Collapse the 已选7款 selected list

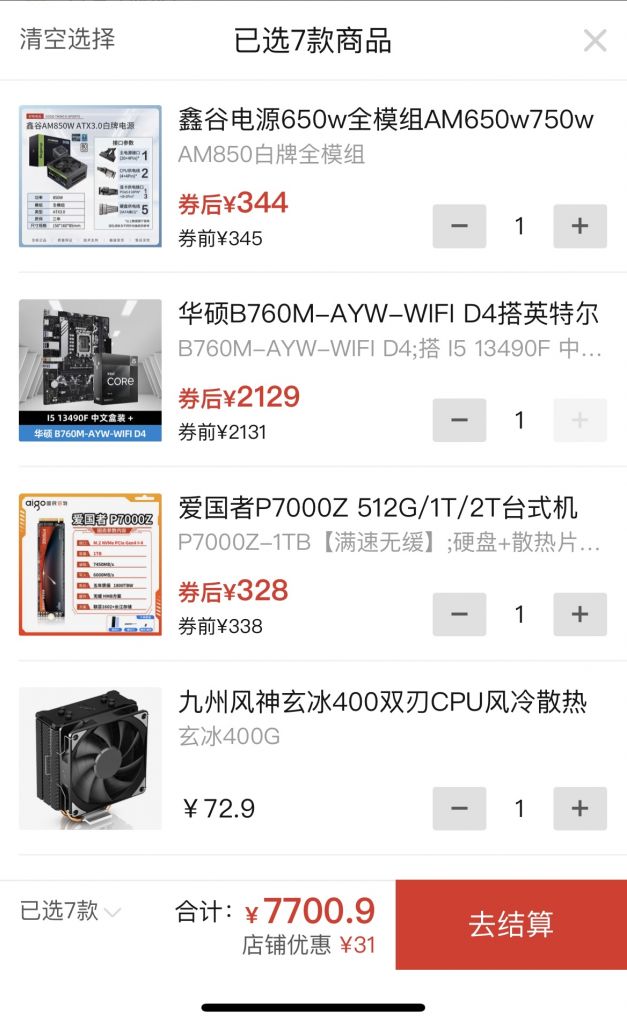pyautogui.click(x=71, y=910)
